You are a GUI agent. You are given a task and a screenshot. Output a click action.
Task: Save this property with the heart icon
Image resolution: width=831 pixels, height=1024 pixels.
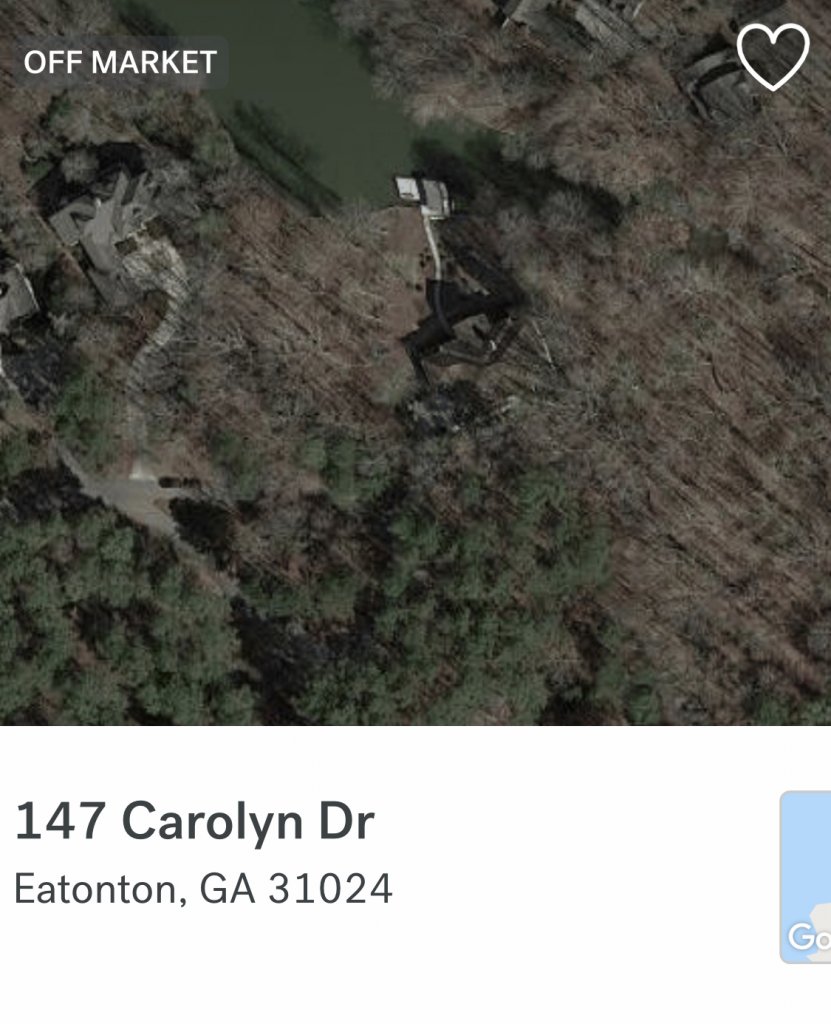[773, 57]
